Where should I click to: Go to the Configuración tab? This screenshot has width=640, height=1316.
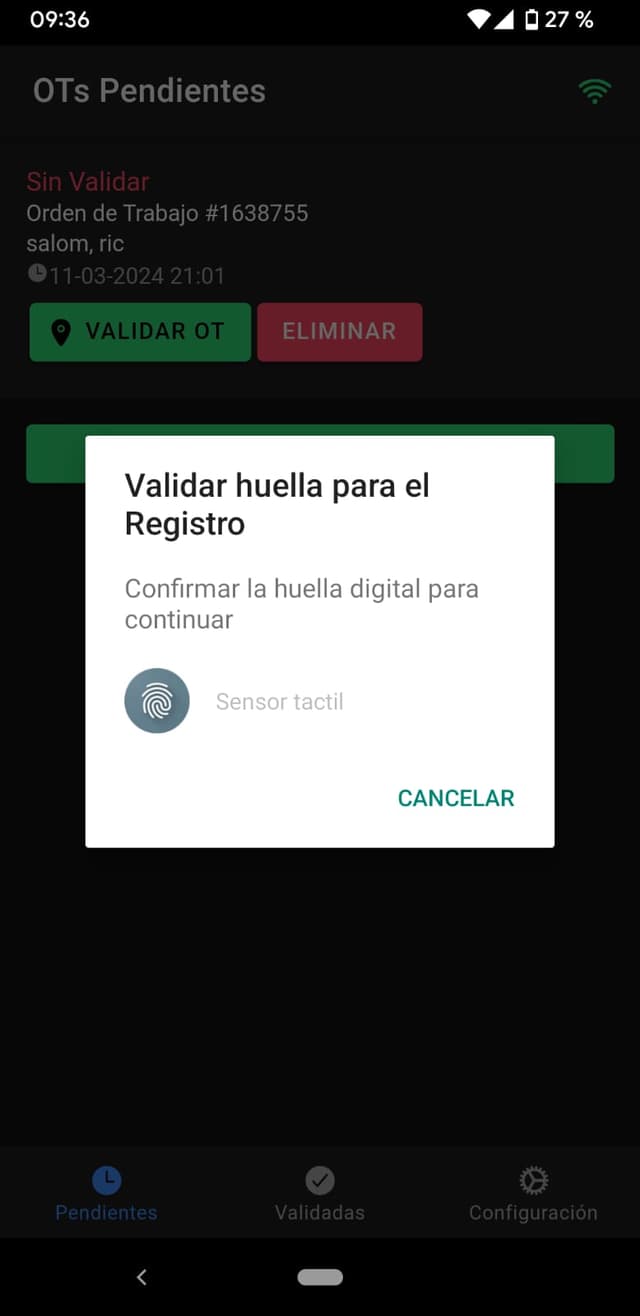[x=533, y=1195]
